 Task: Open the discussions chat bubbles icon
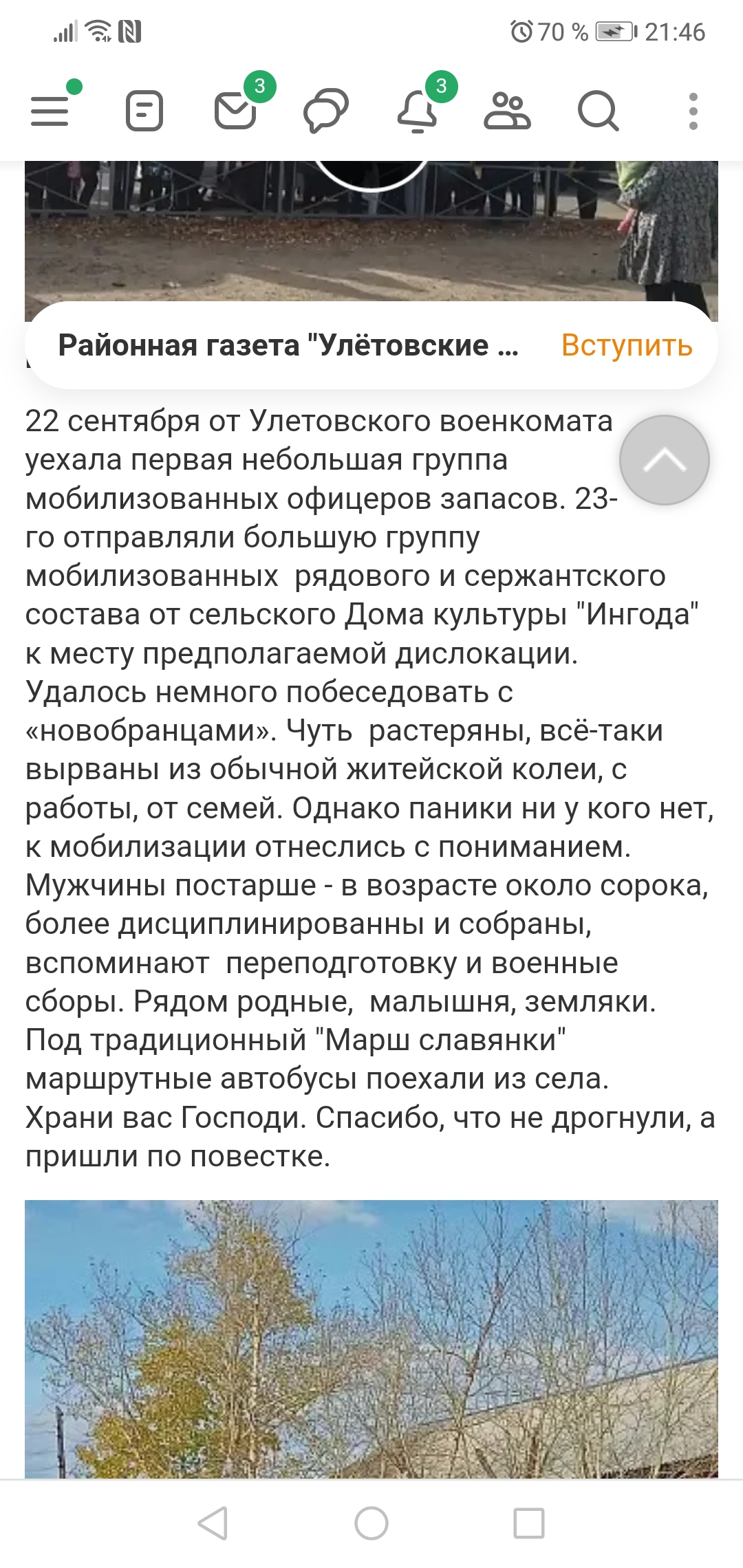(326, 111)
